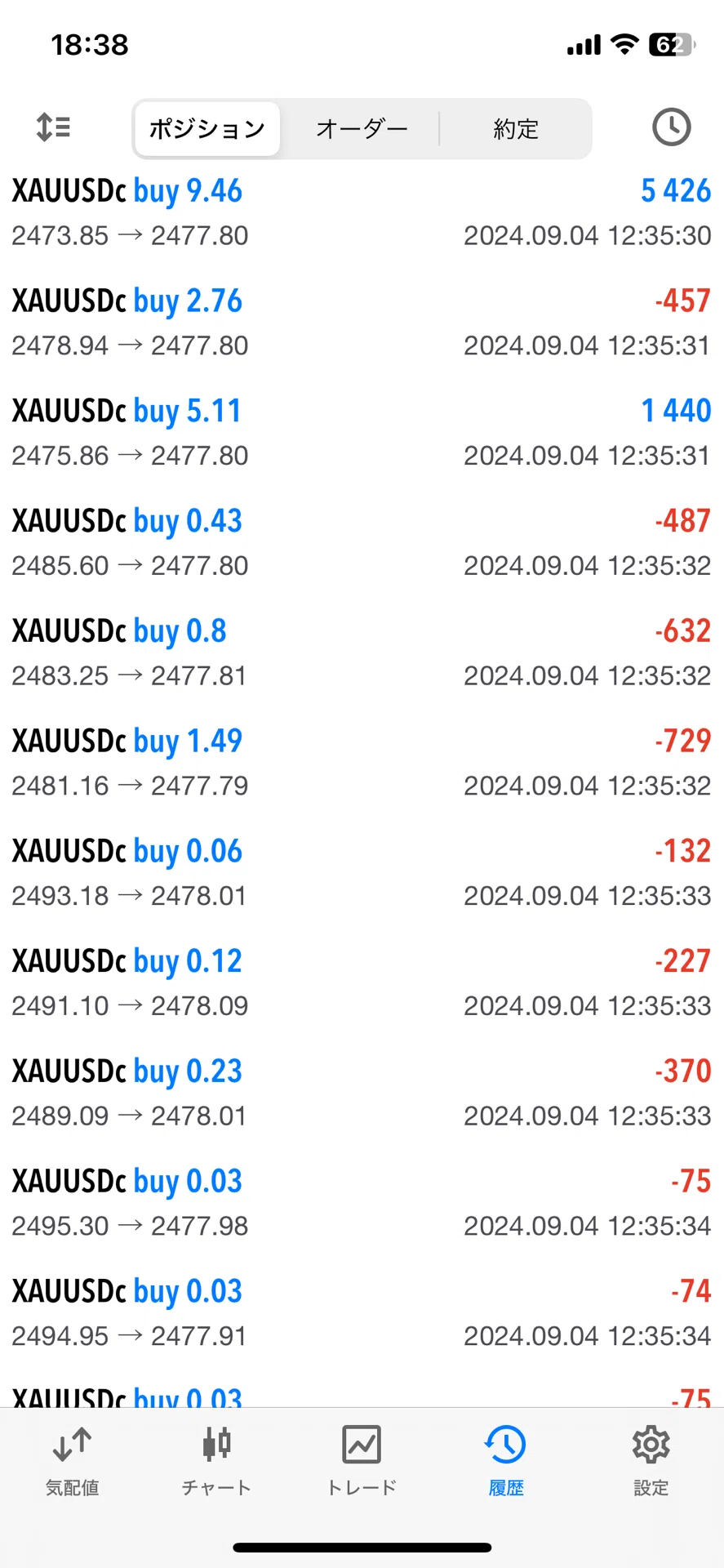
Task: Expand the buy 1.49 position entry
Action: coord(362,763)
